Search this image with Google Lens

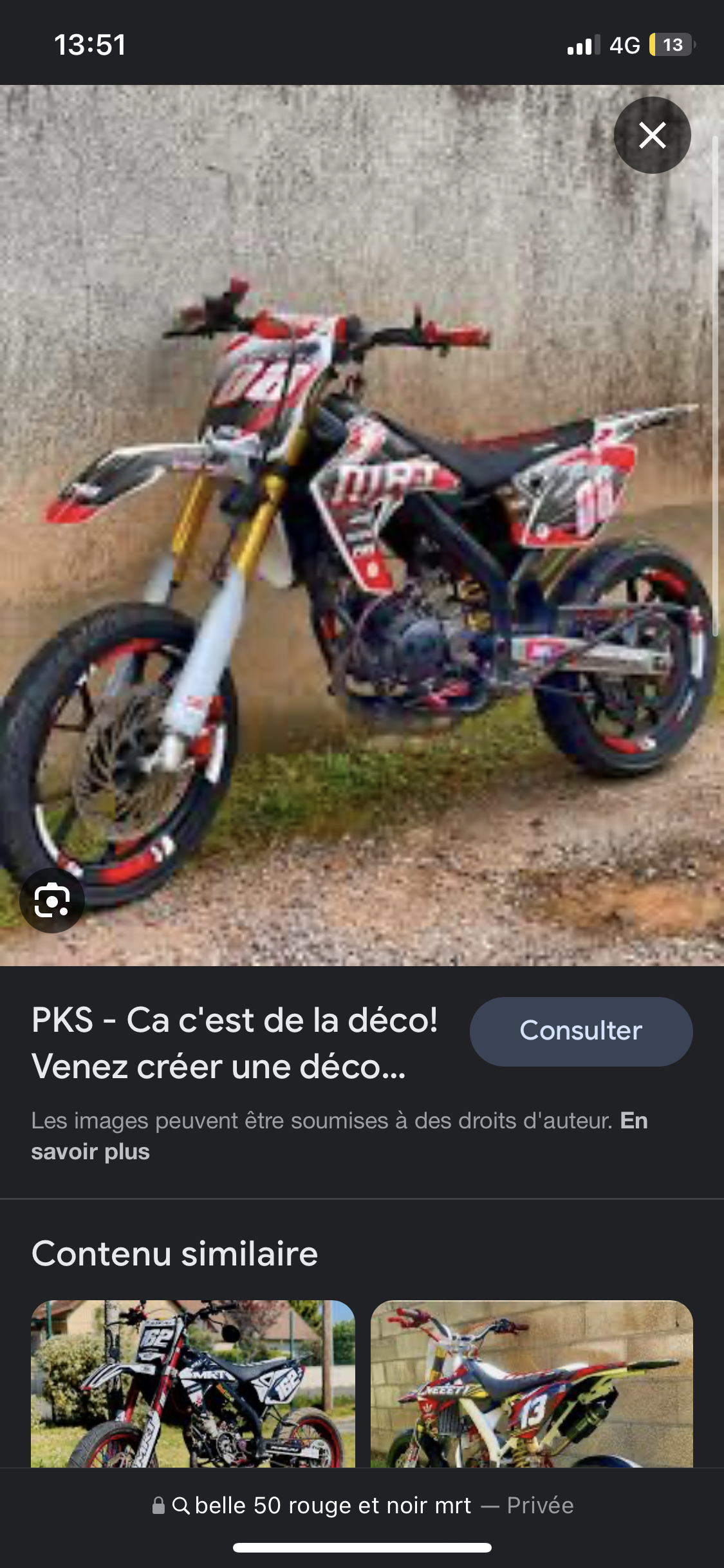pos(52,901)
